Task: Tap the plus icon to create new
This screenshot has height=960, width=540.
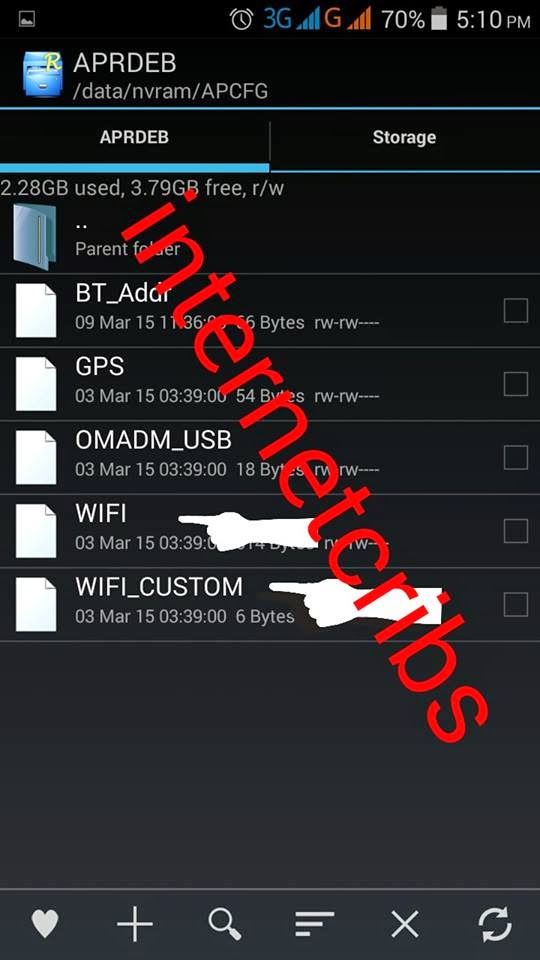Action: 135,923
